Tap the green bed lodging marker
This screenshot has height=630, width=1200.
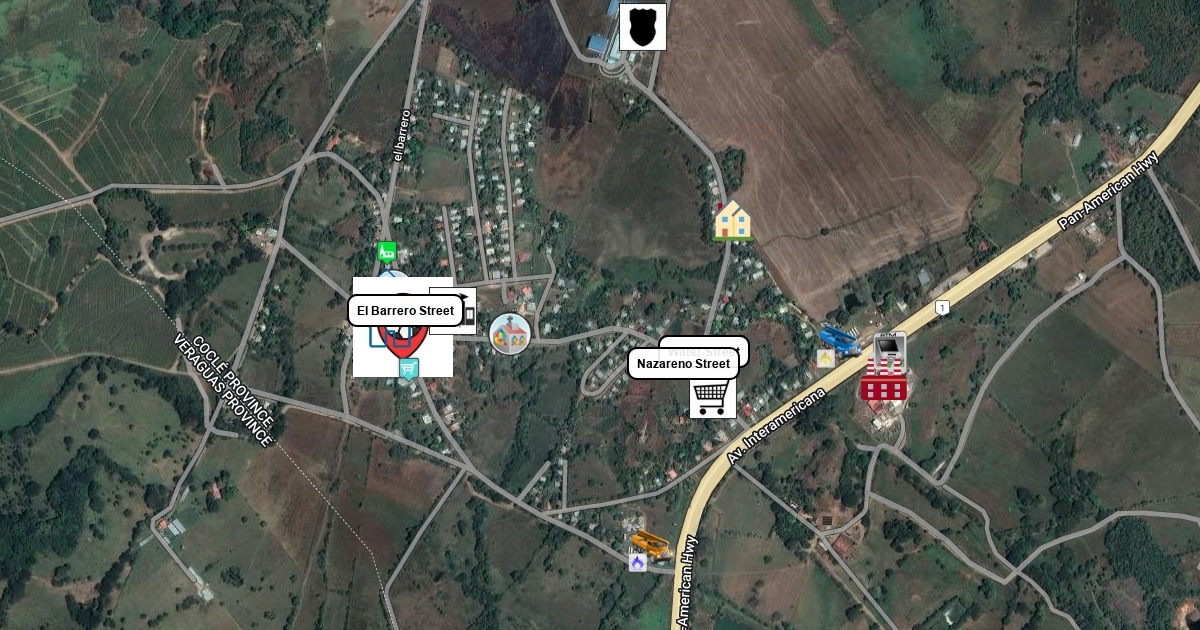pyautogui.click(x=387, y=251)
